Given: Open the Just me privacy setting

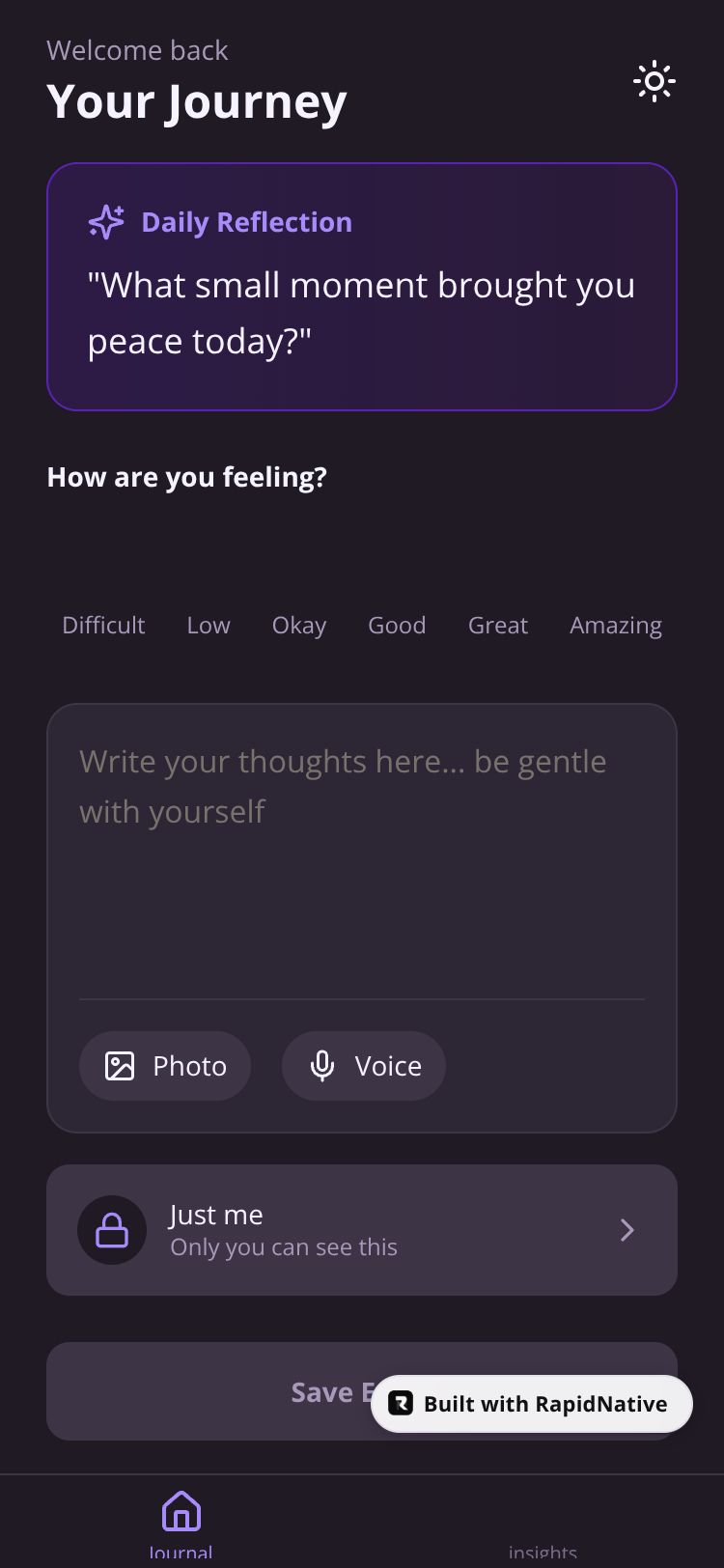Looking at the screenshot, I should (361, 1230).
